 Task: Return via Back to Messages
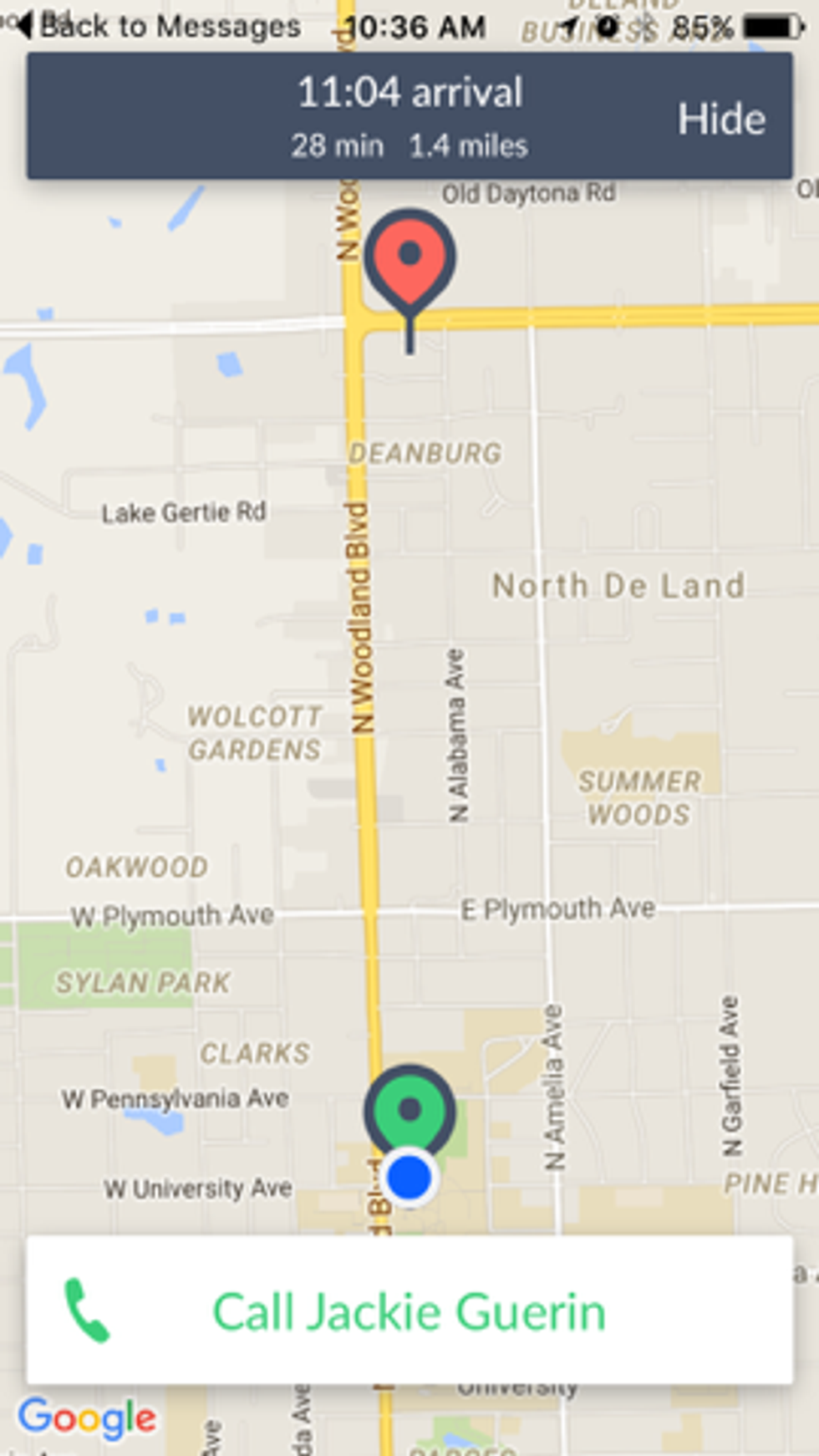click(x=159, y=26)
